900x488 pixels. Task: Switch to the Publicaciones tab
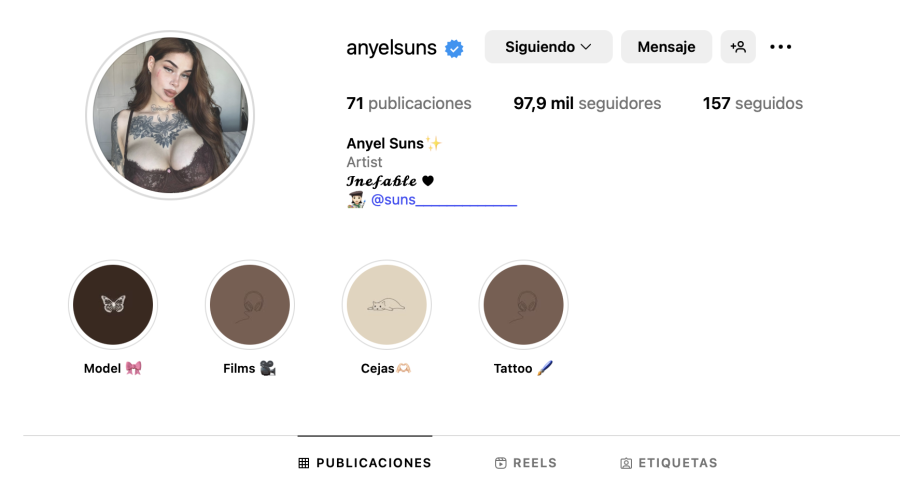[365, 463]
